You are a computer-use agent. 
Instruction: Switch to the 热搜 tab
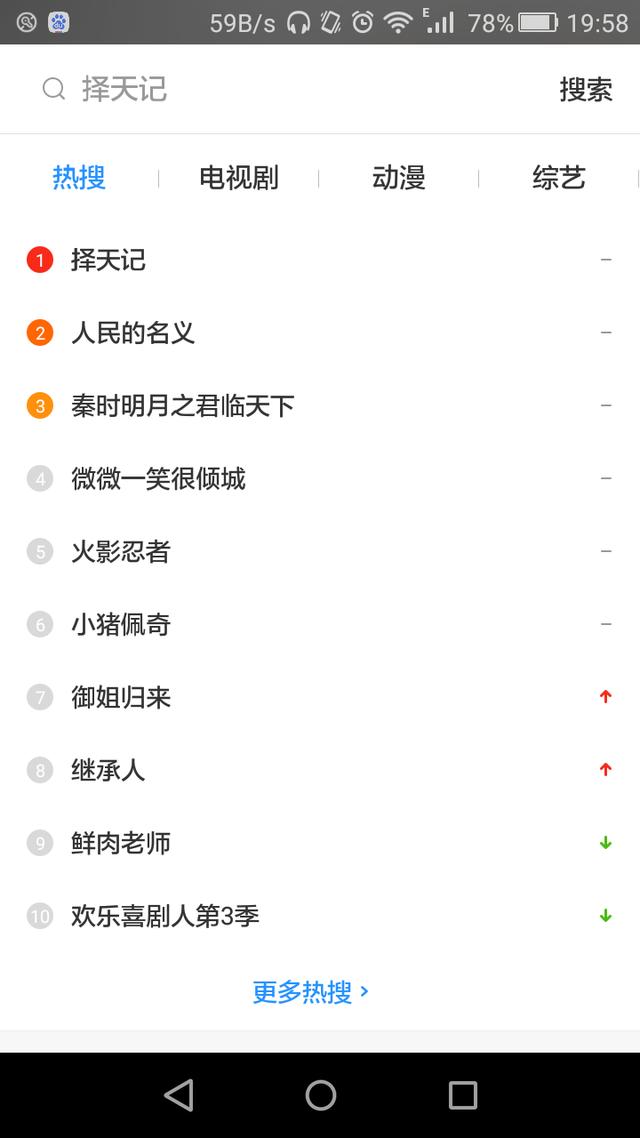click(x=79, y=178)
